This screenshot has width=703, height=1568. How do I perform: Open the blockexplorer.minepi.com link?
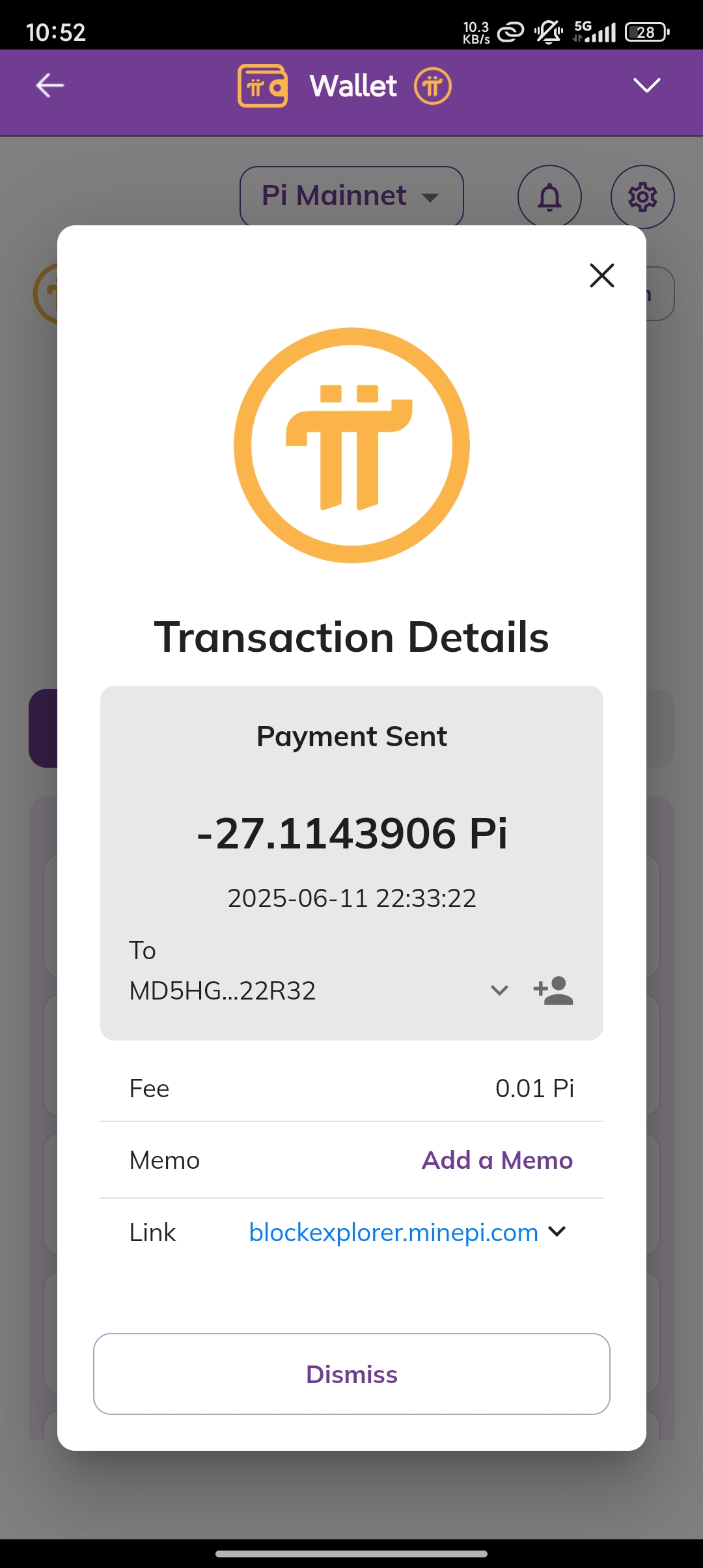point(394,1233)
